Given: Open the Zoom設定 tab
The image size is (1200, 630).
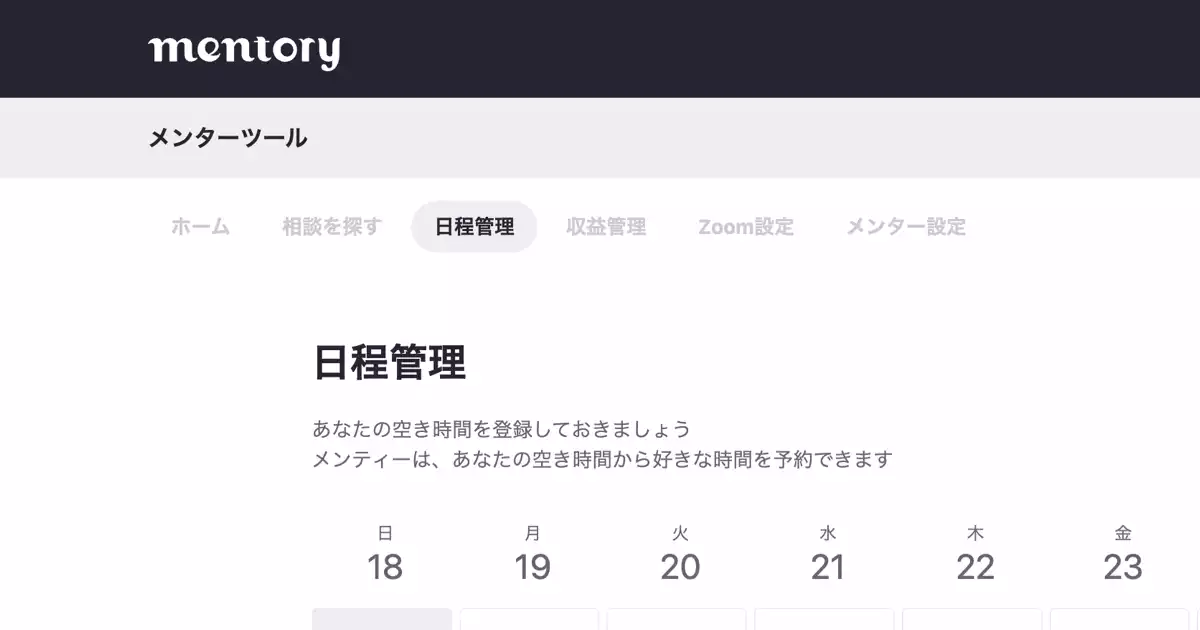Looking at the screenshot, I should point(746,227).
